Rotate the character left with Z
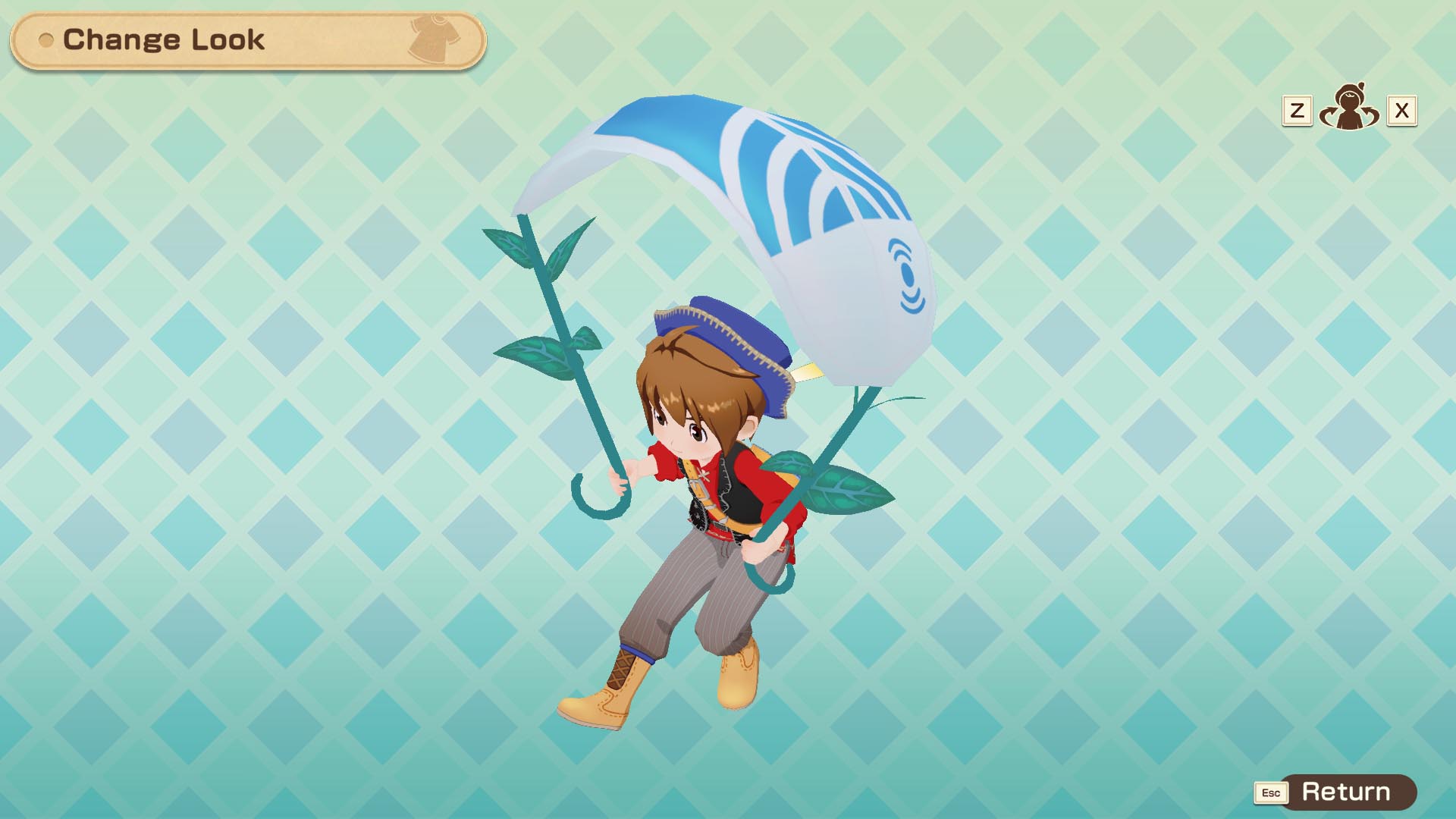 click(x=1297, y=111)
